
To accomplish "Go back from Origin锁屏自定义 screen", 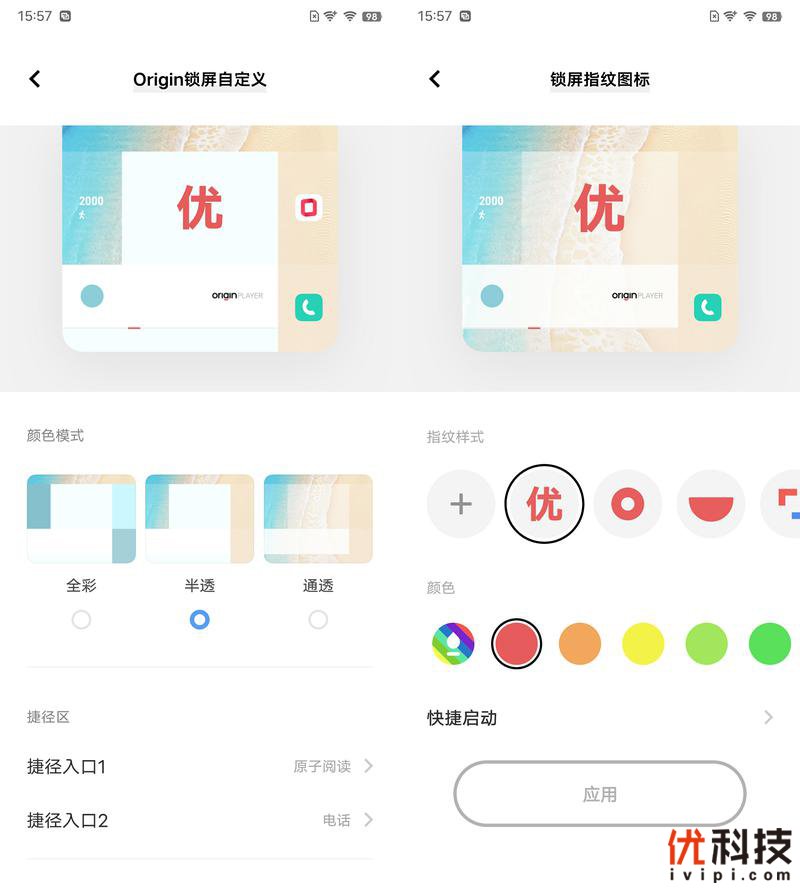I will [x=35, y=79].
